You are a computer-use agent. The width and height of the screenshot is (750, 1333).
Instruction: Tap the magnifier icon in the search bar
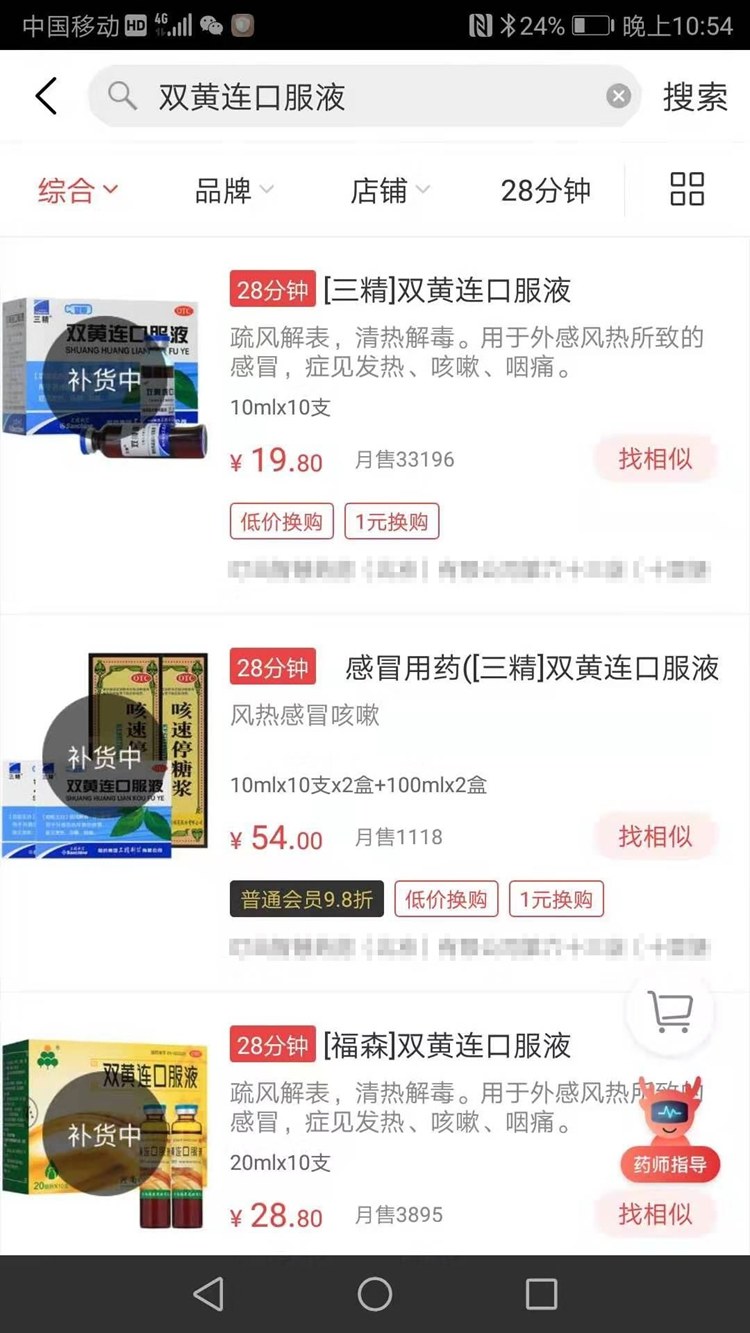tap(121, 95)
